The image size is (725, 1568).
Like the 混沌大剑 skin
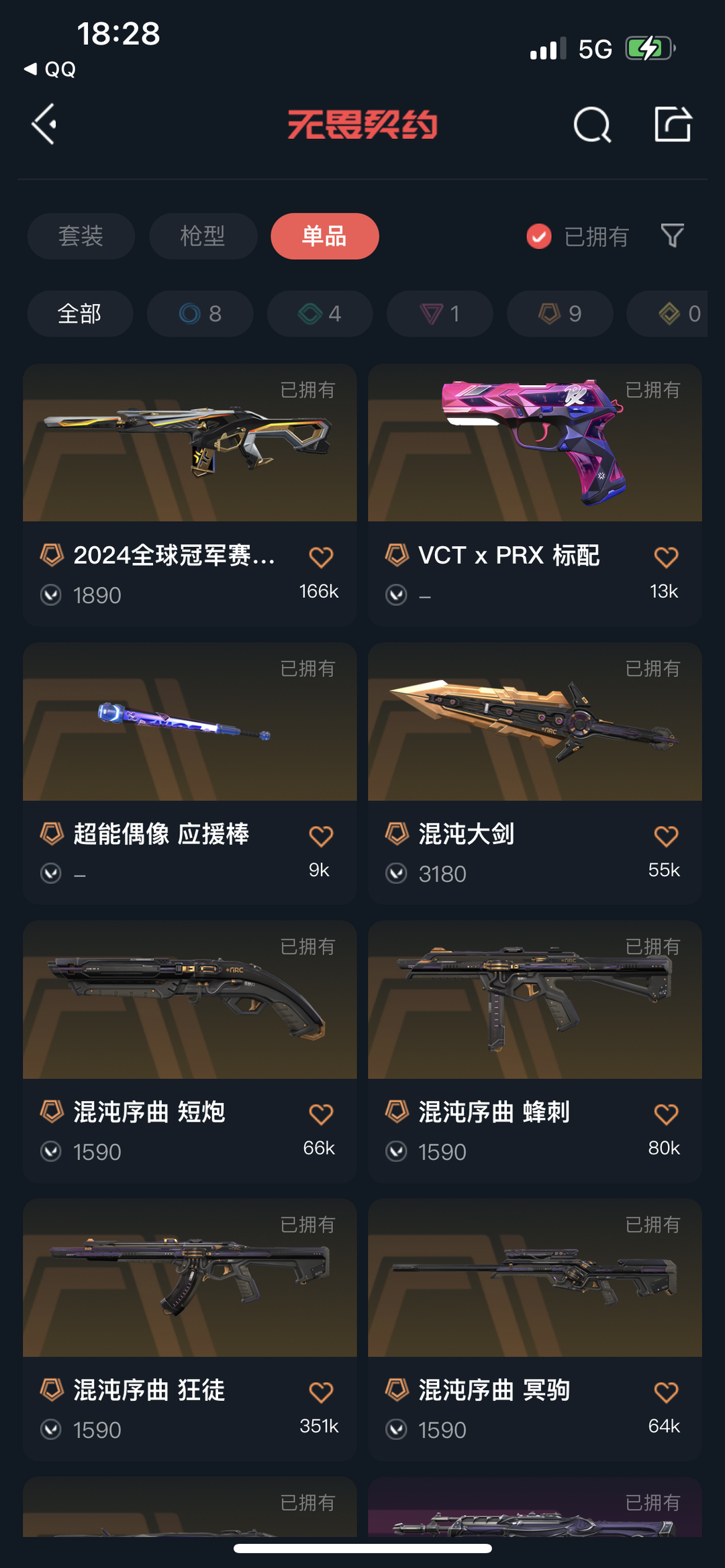click(x=666, y=836)
